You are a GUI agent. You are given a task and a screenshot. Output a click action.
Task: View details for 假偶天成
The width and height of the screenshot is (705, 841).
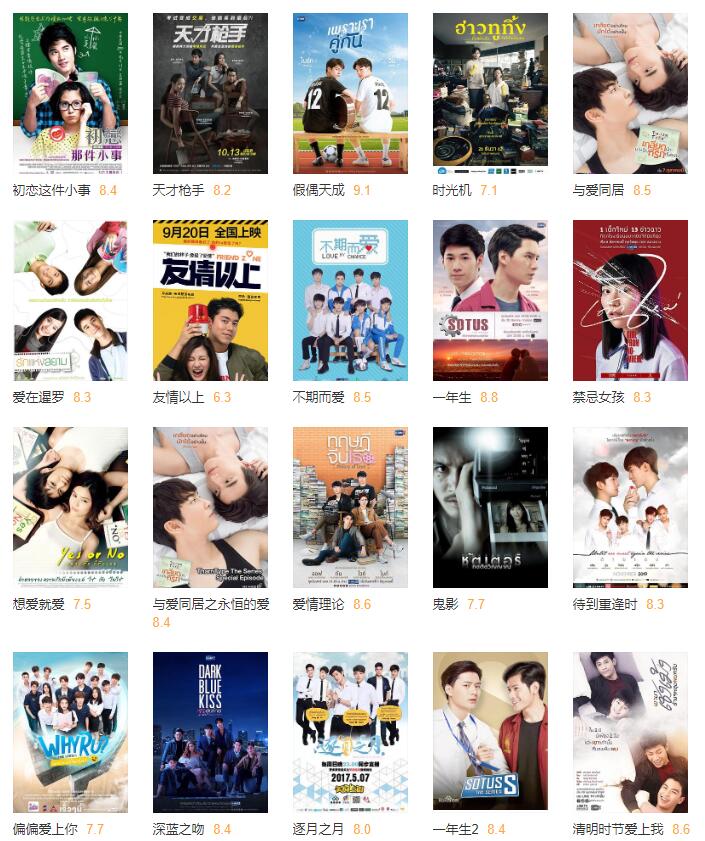(350, 93)
